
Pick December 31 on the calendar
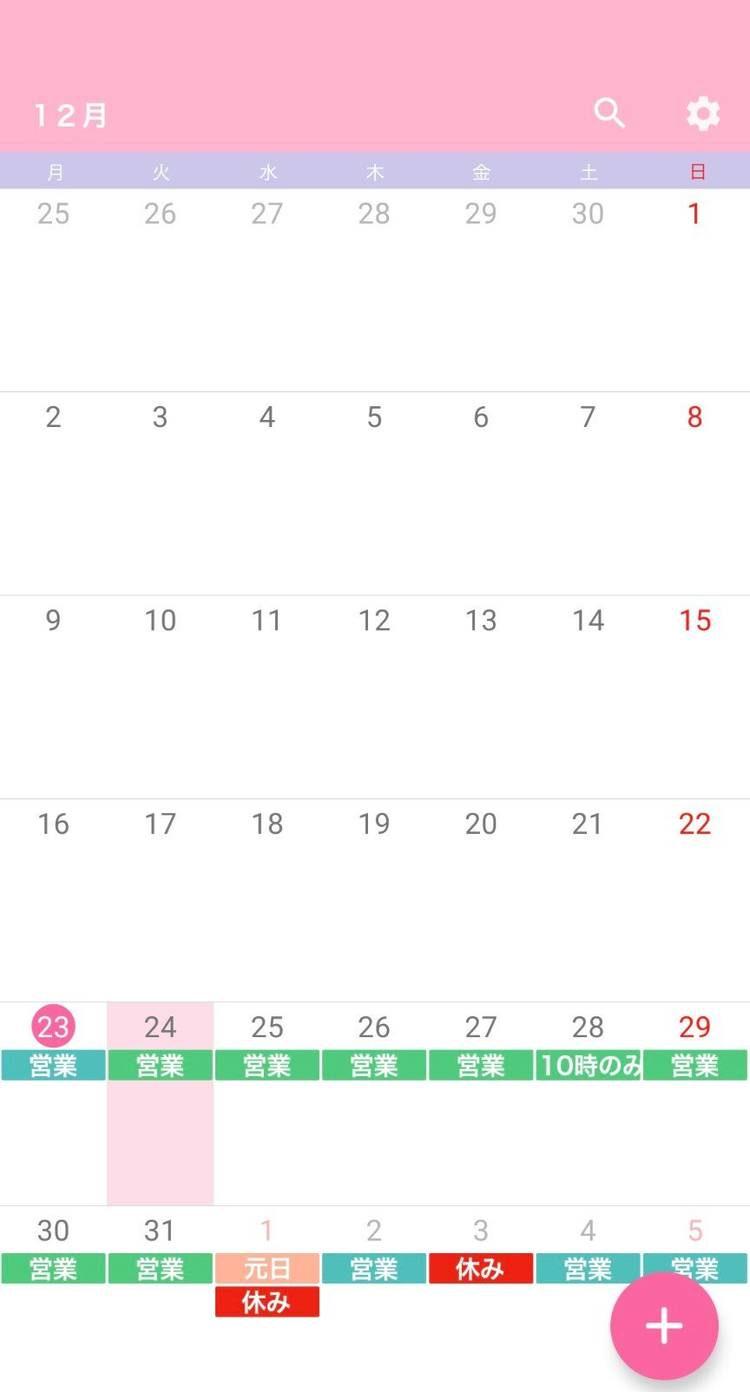[x=160, y=1230]
